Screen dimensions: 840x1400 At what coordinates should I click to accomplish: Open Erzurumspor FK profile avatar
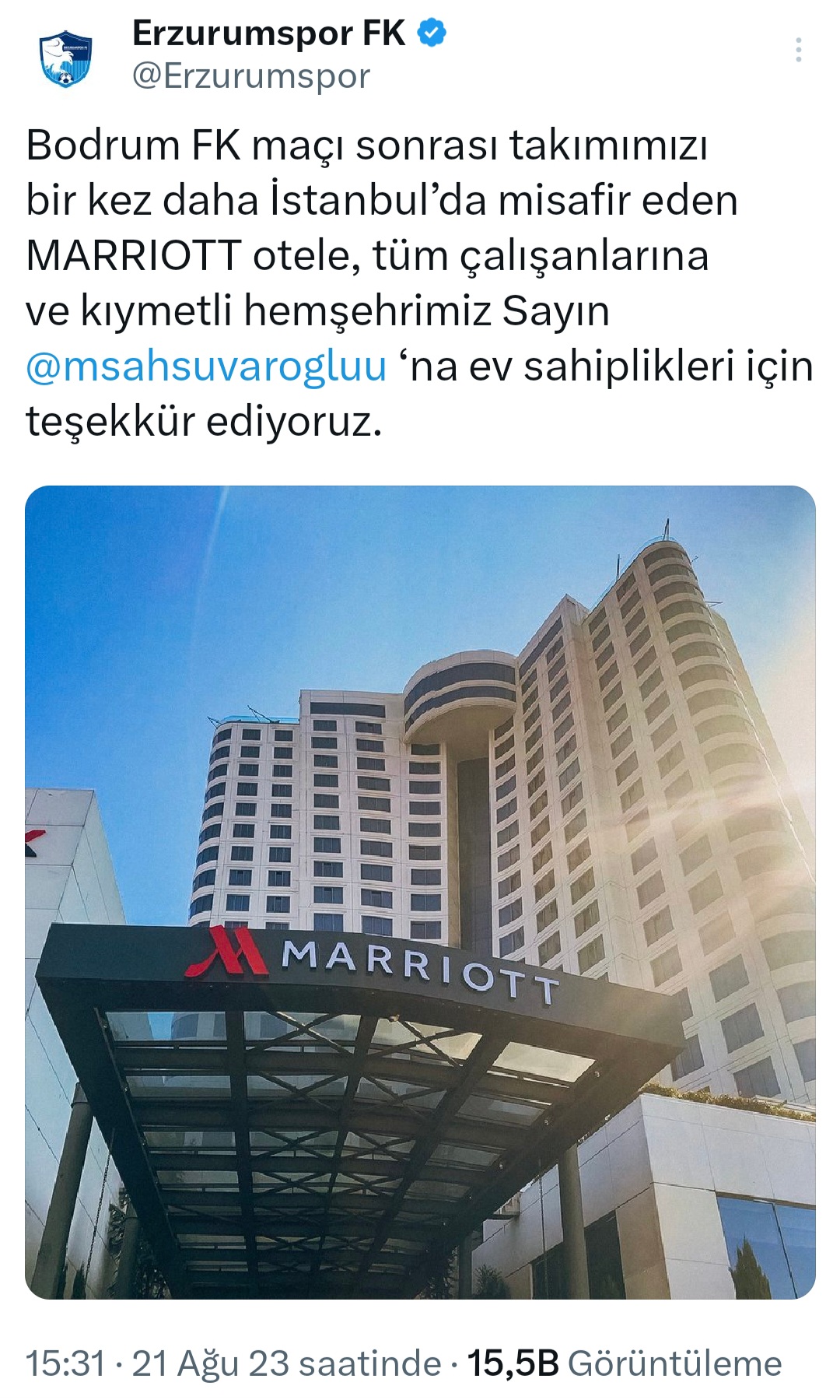tap(66, 57)
